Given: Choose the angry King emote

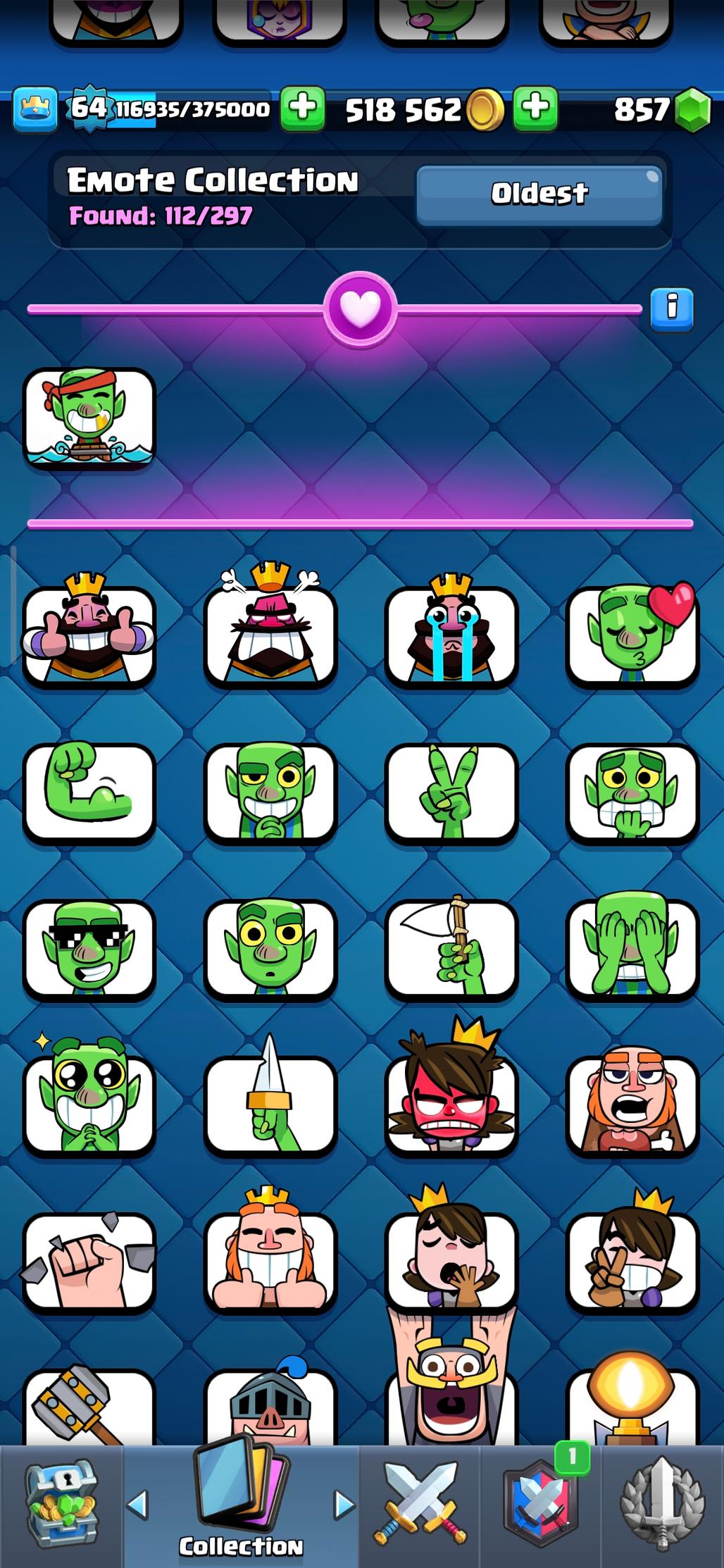Looking at the screenshot, I should 270,634.
